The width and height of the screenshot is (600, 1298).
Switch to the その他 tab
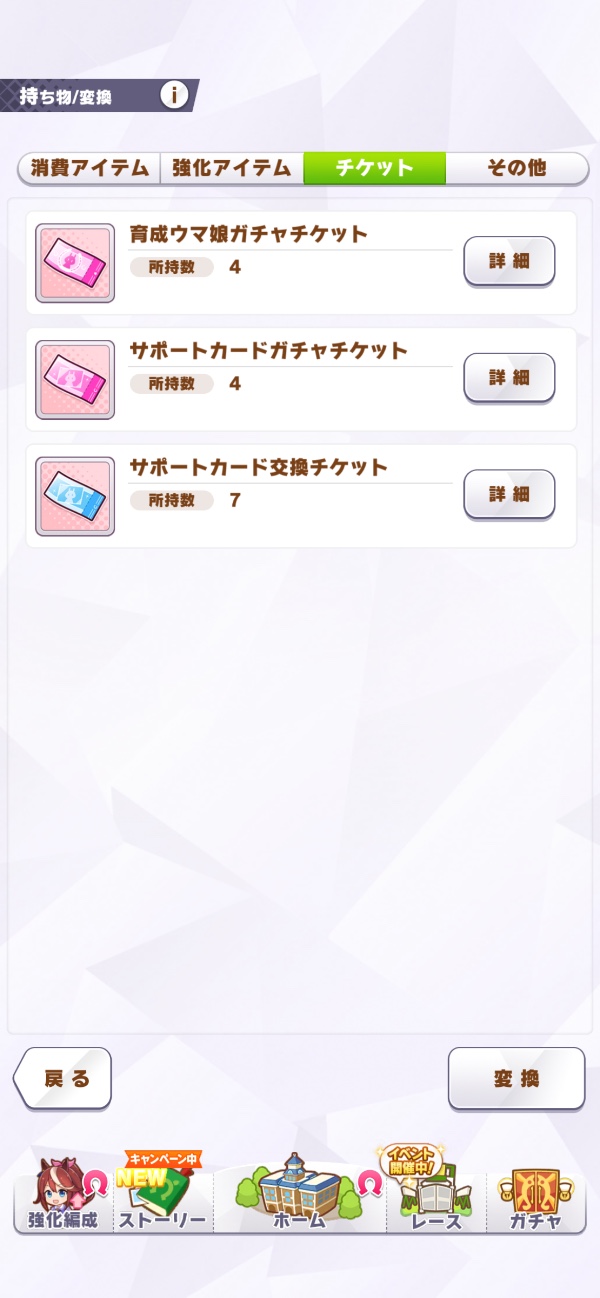click(x=516, y=168)
